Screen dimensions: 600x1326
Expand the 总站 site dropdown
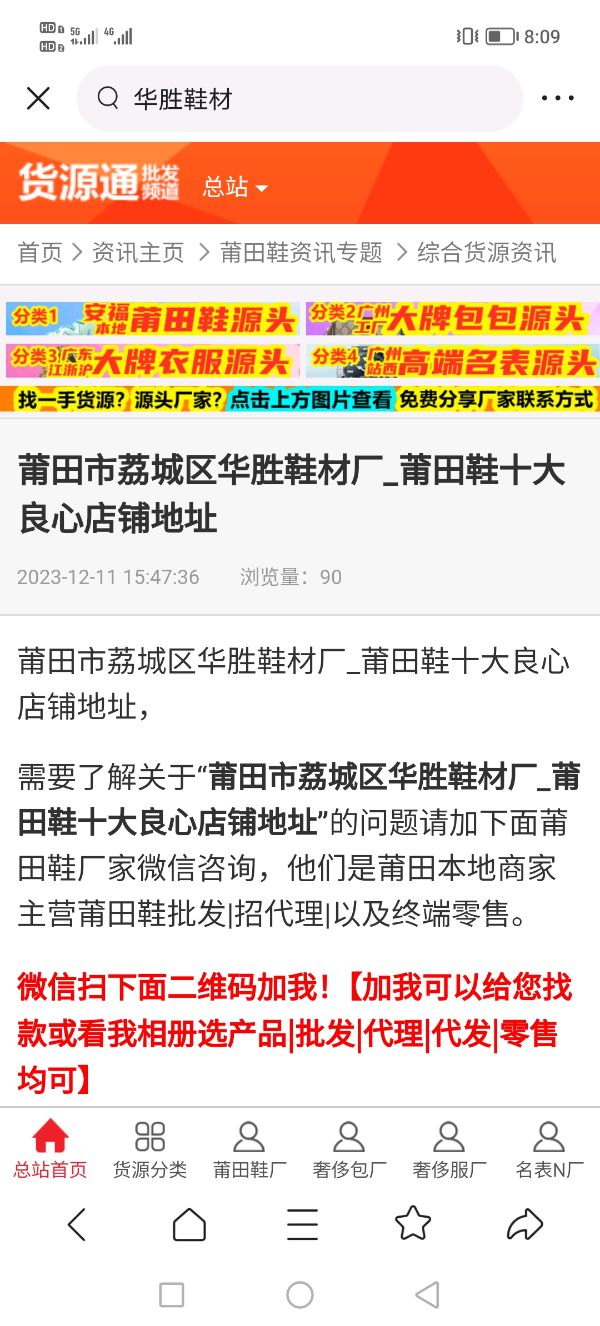tap(236, 187)
